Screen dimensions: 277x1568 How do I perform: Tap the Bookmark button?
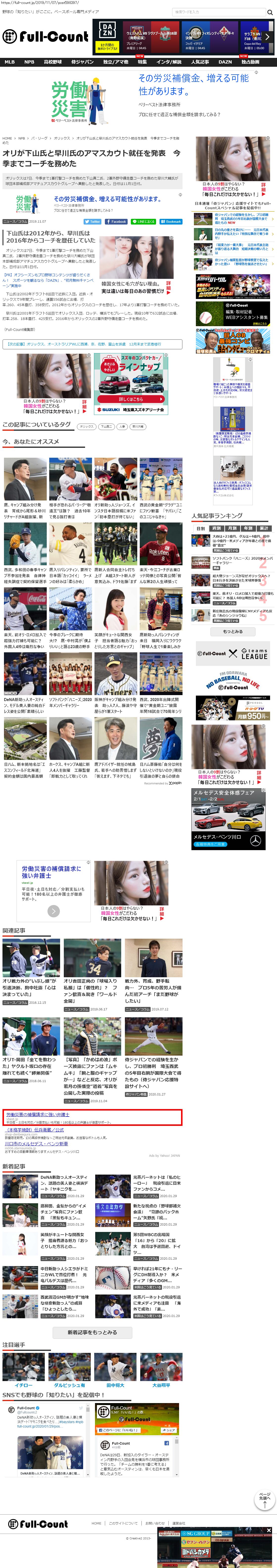171,222
